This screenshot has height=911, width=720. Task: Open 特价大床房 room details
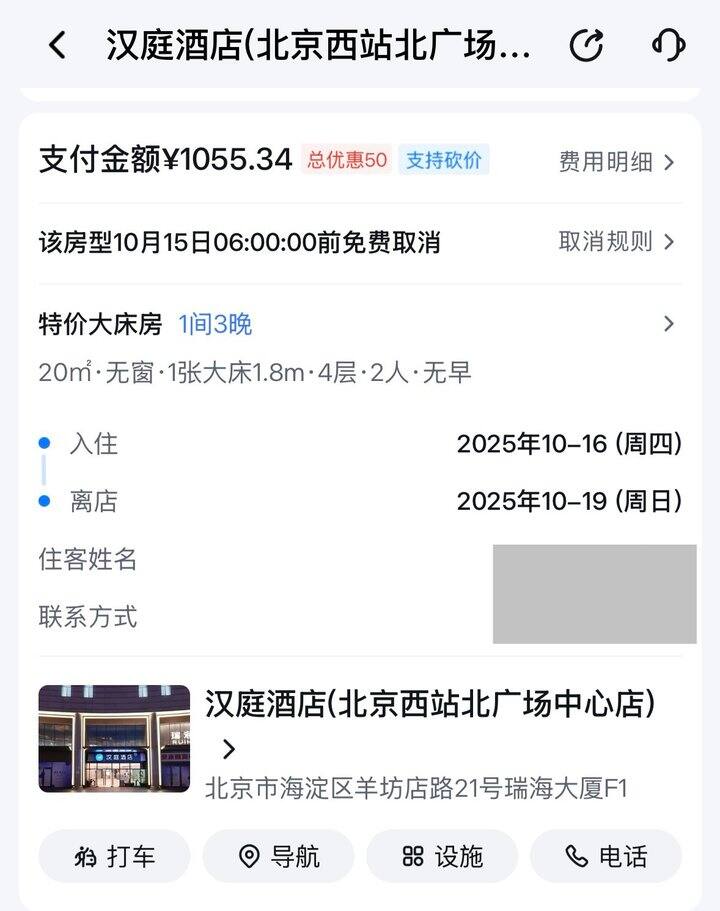coord(360,324)
